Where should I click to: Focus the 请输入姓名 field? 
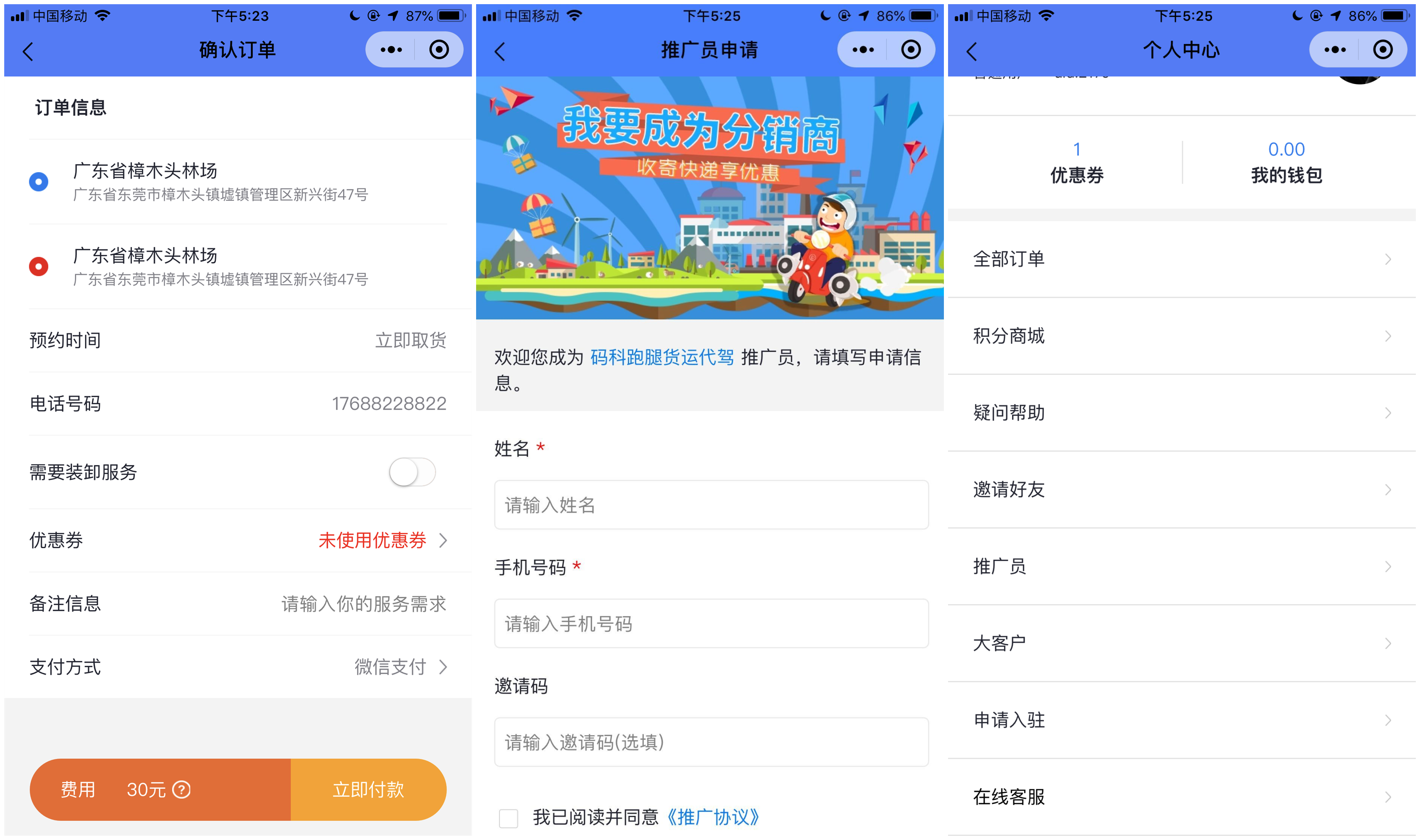pos(711,505)
